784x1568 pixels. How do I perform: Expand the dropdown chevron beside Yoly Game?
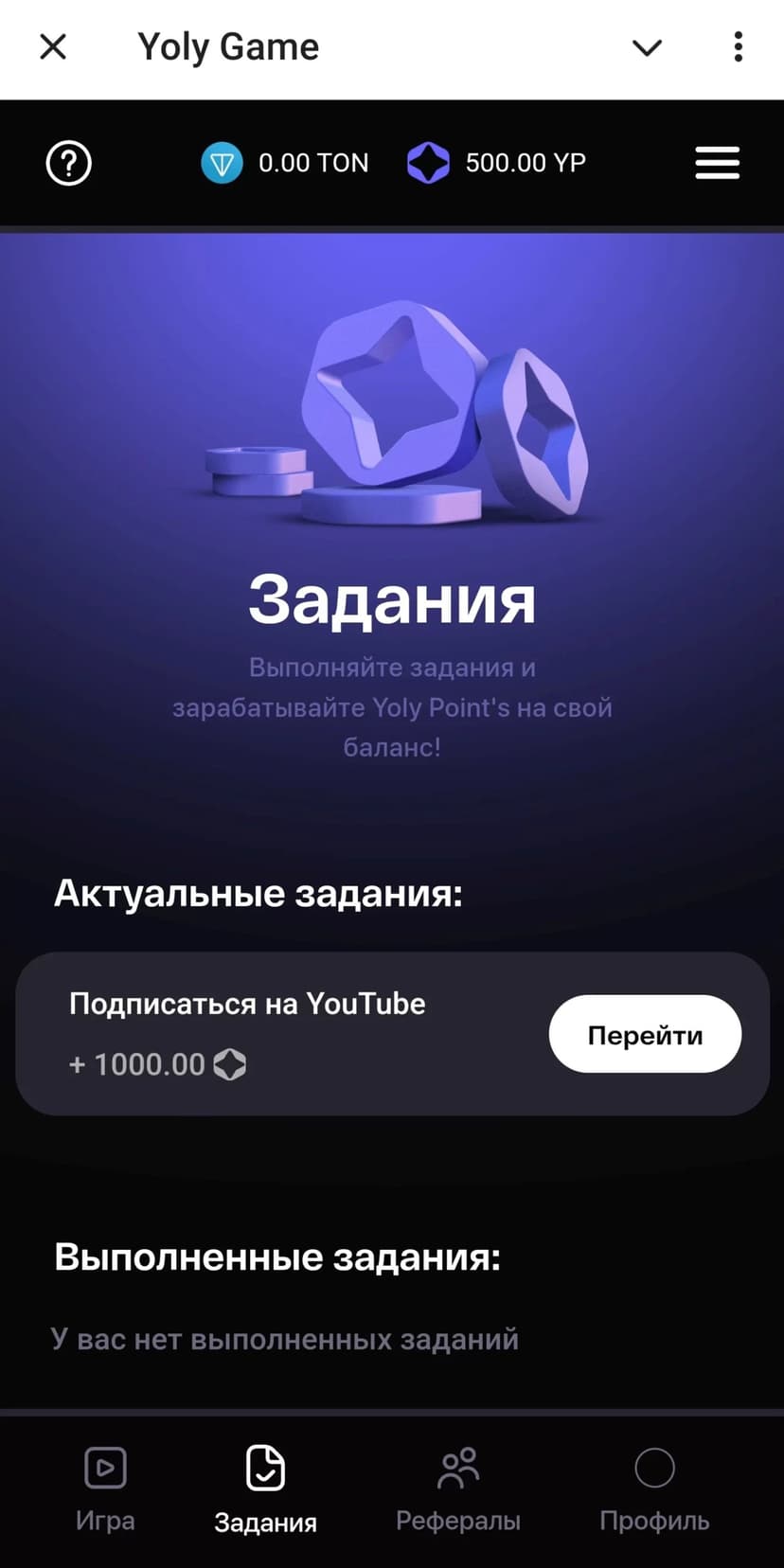click(x=647, y=47)
